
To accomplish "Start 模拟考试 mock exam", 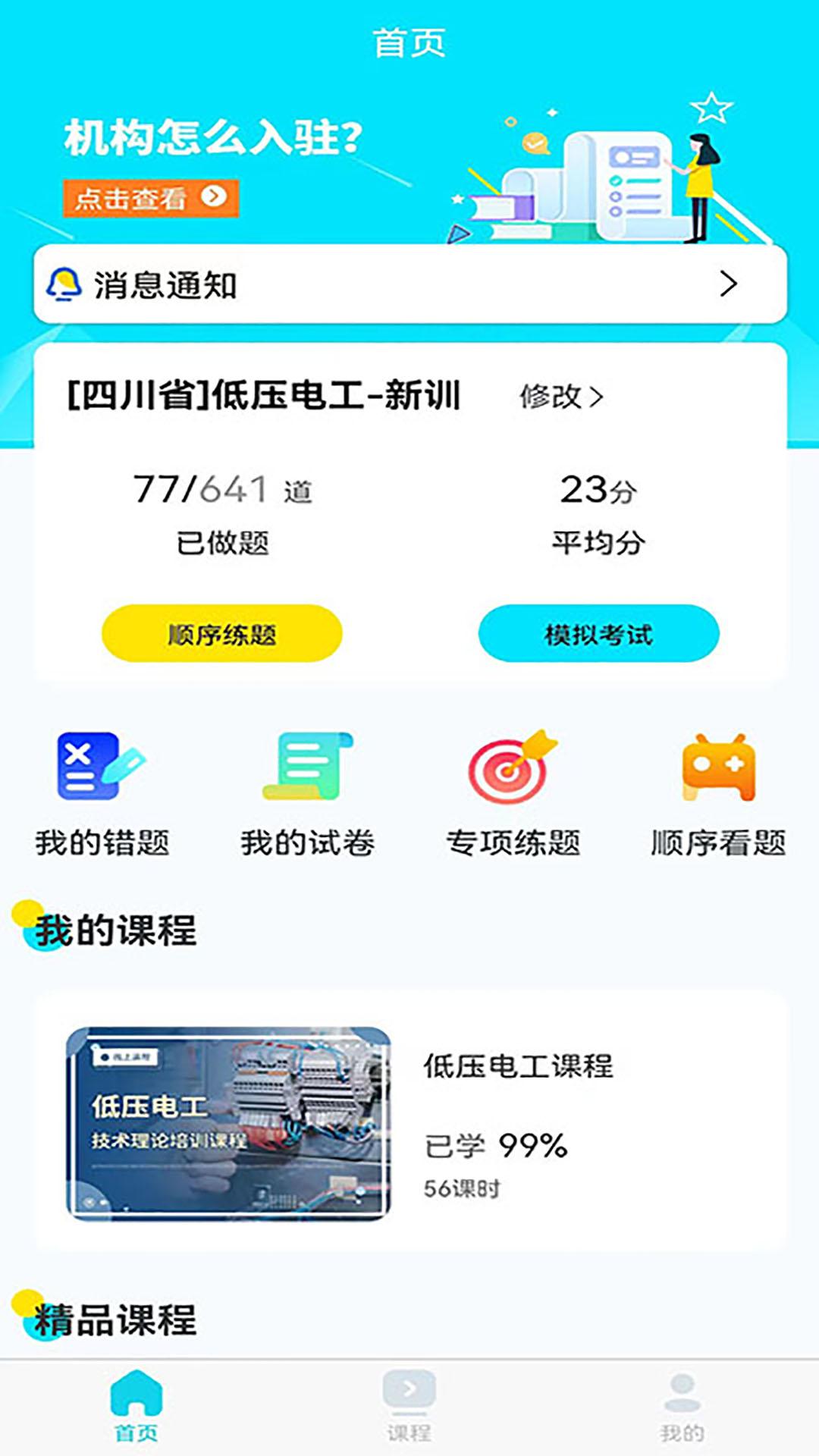I will coord(598,634).
